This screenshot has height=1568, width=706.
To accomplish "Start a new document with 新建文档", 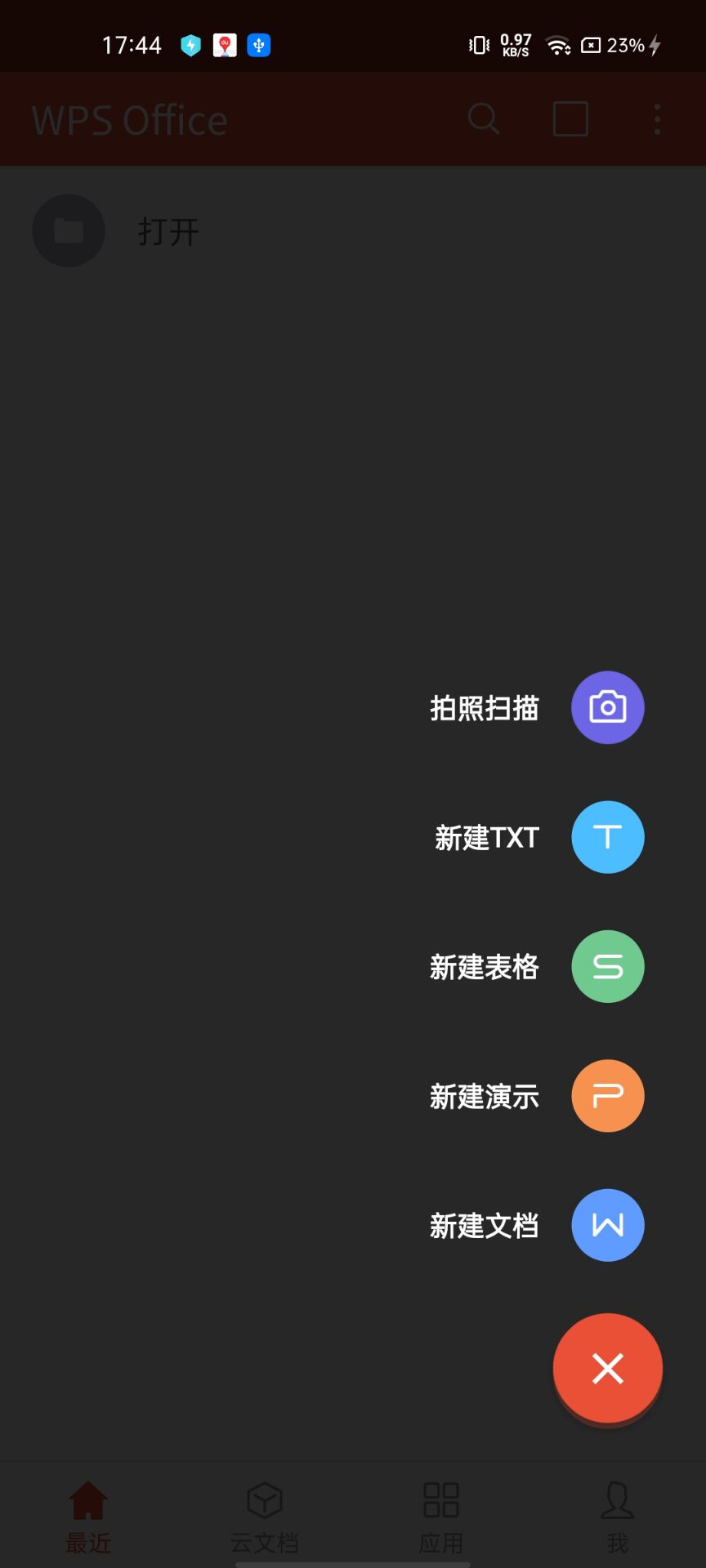I will click(607, 1225).
